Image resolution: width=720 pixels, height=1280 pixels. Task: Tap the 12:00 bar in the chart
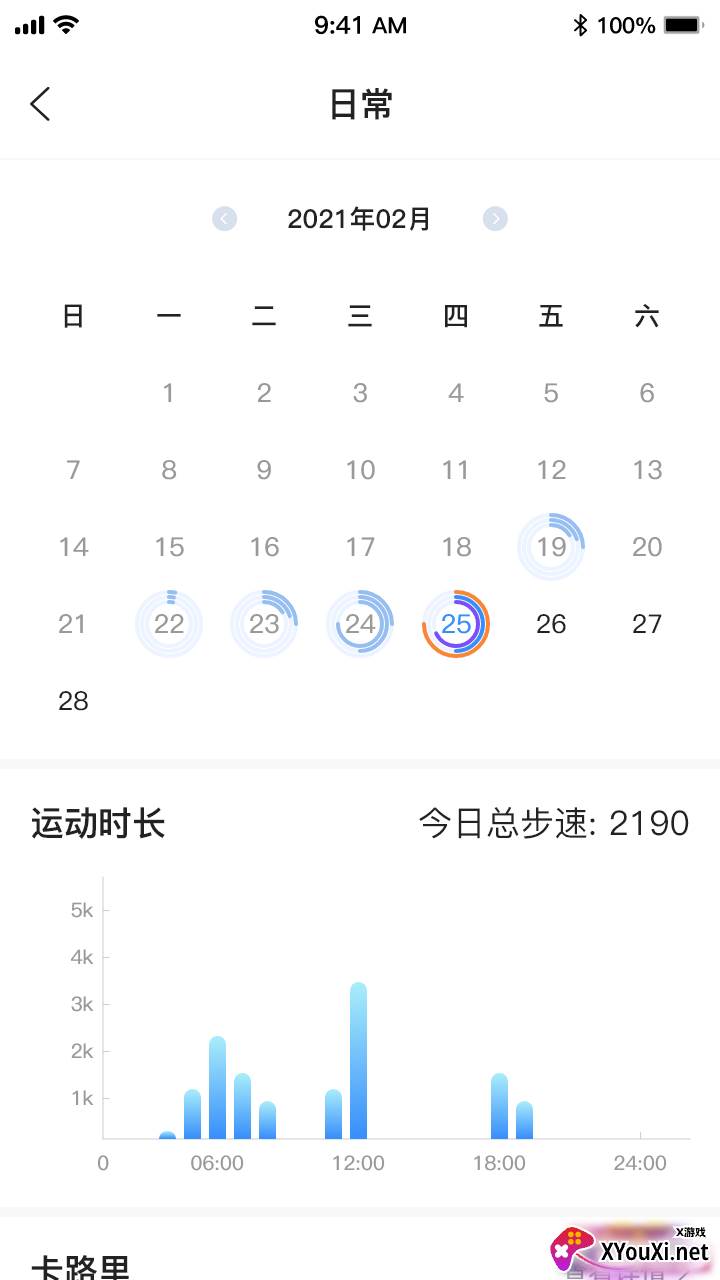click(359, 1060)
